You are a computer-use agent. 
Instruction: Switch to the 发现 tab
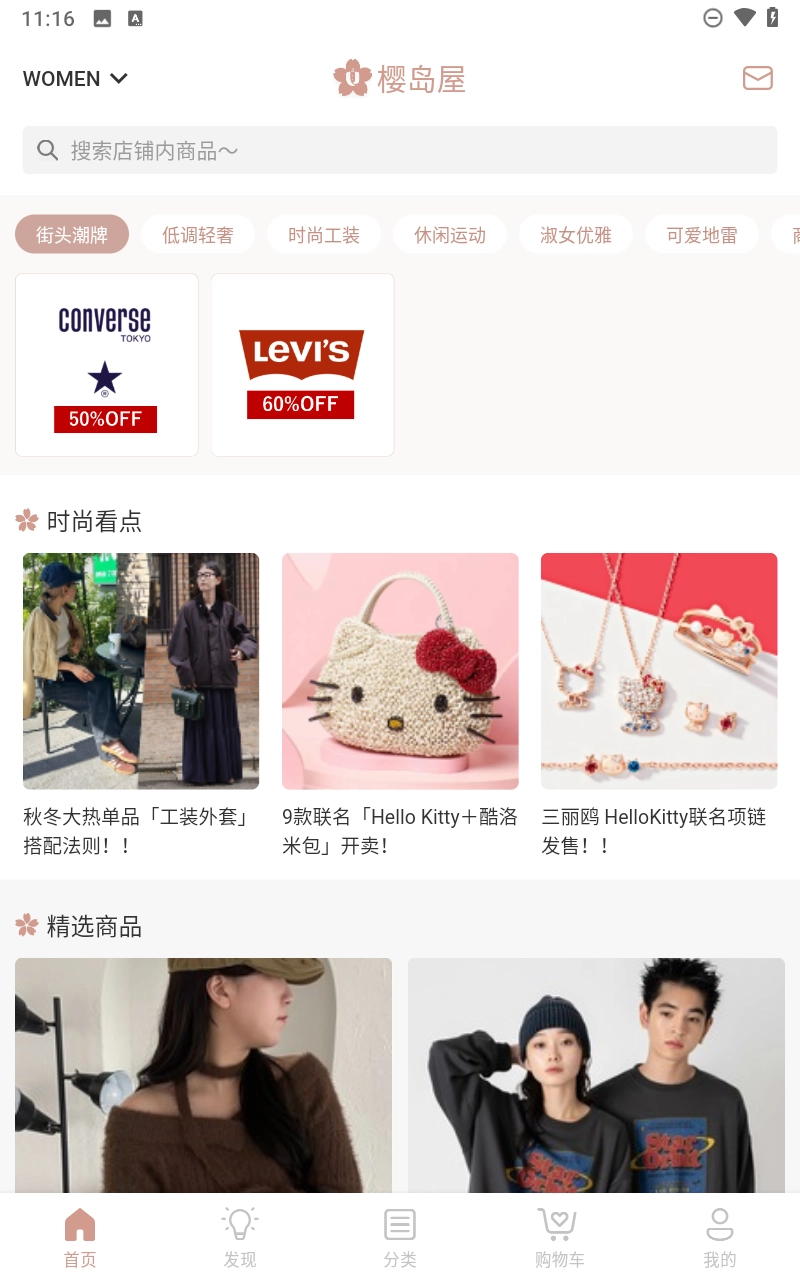(240, 1237)
